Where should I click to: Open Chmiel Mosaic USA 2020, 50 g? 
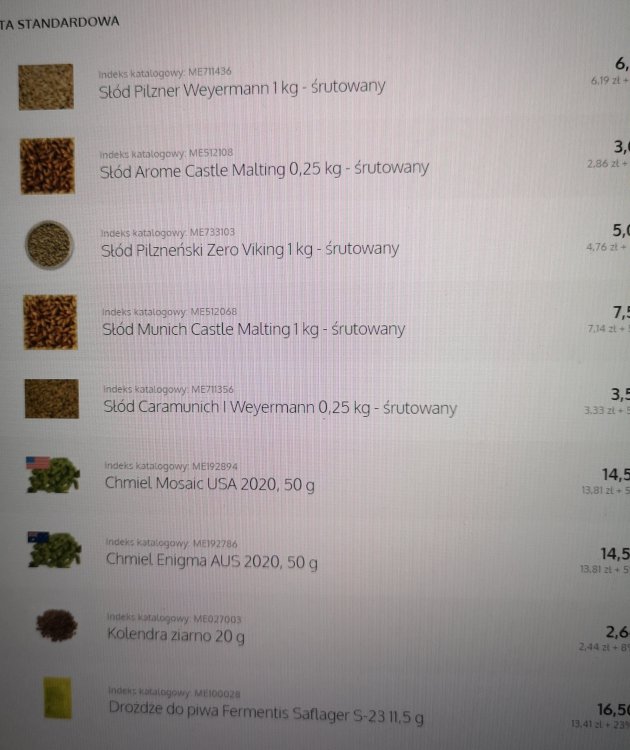pyautogui.click(x=209, y=483)
